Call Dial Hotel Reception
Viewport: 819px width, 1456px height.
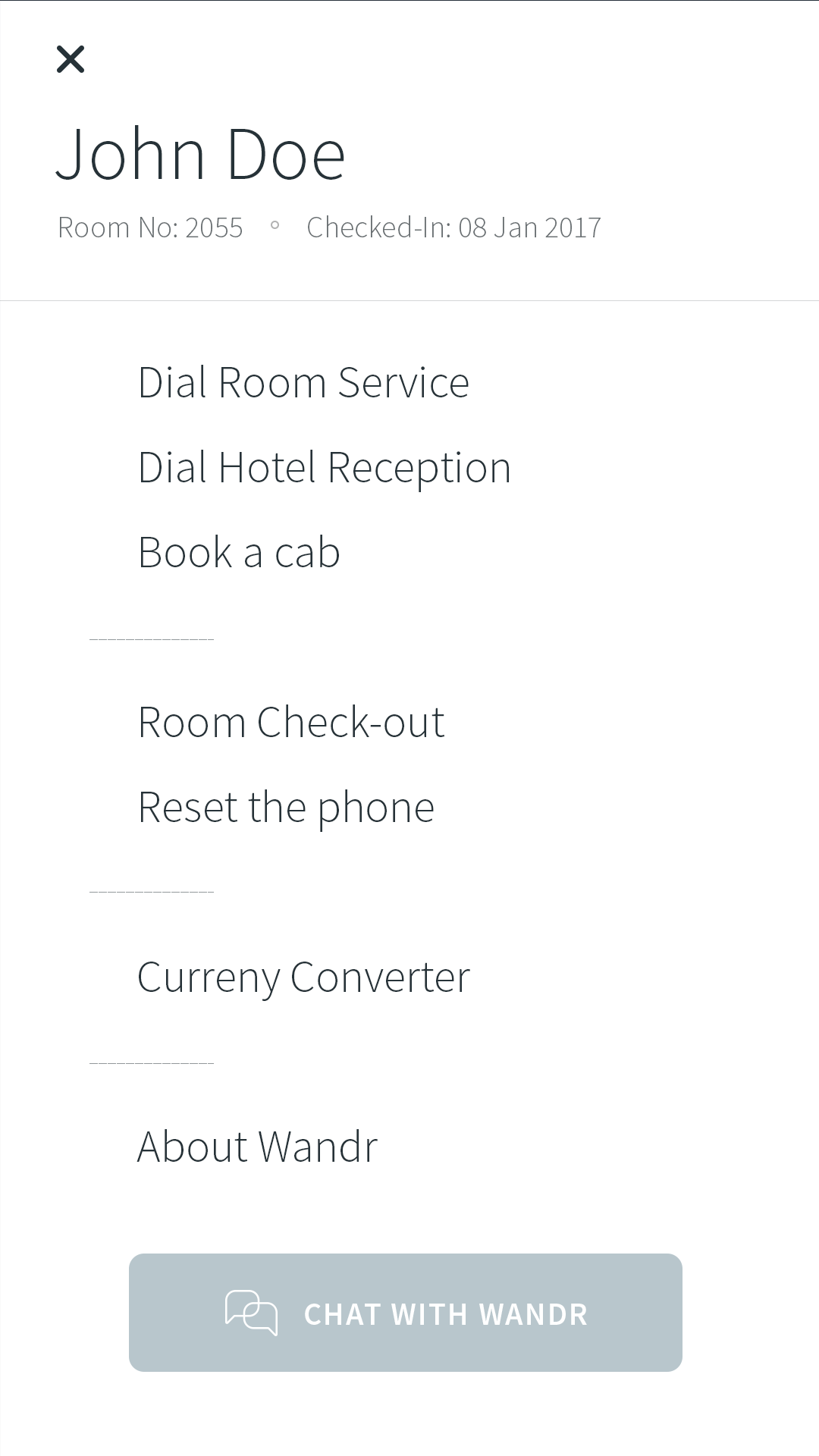(x=324, y=467)
